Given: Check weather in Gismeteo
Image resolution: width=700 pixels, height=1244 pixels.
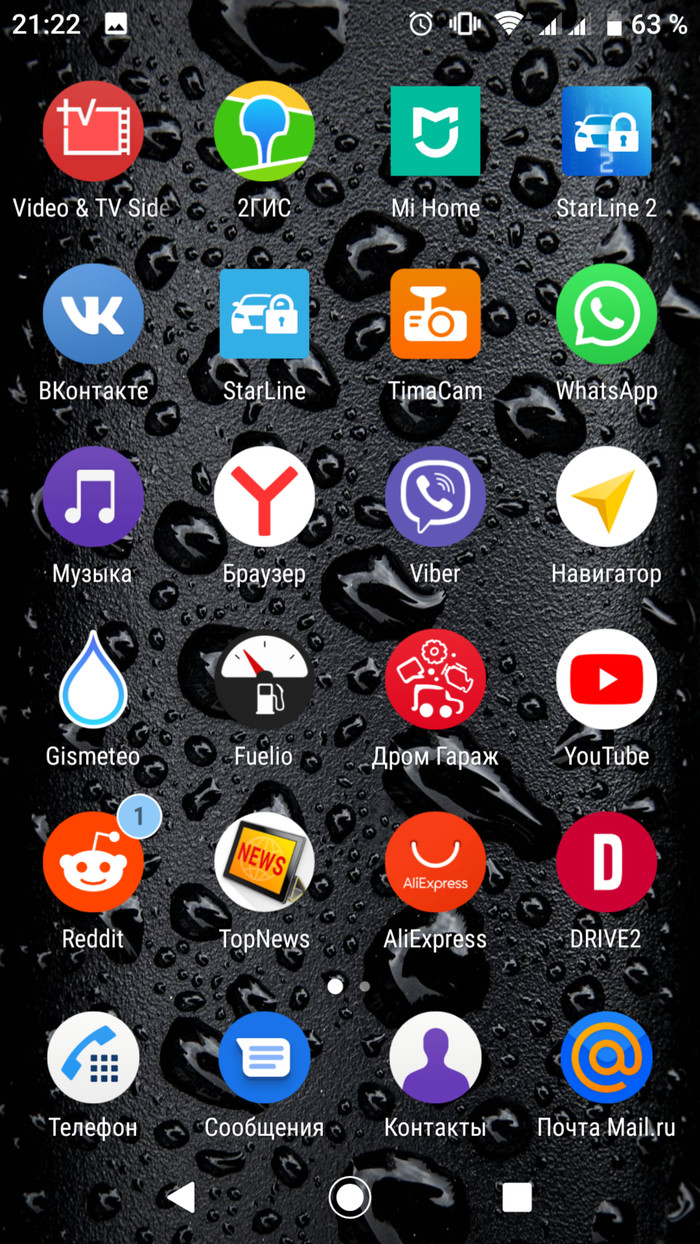Looking at the screenshot, I should pyautogui.click(x=93, y=679).
